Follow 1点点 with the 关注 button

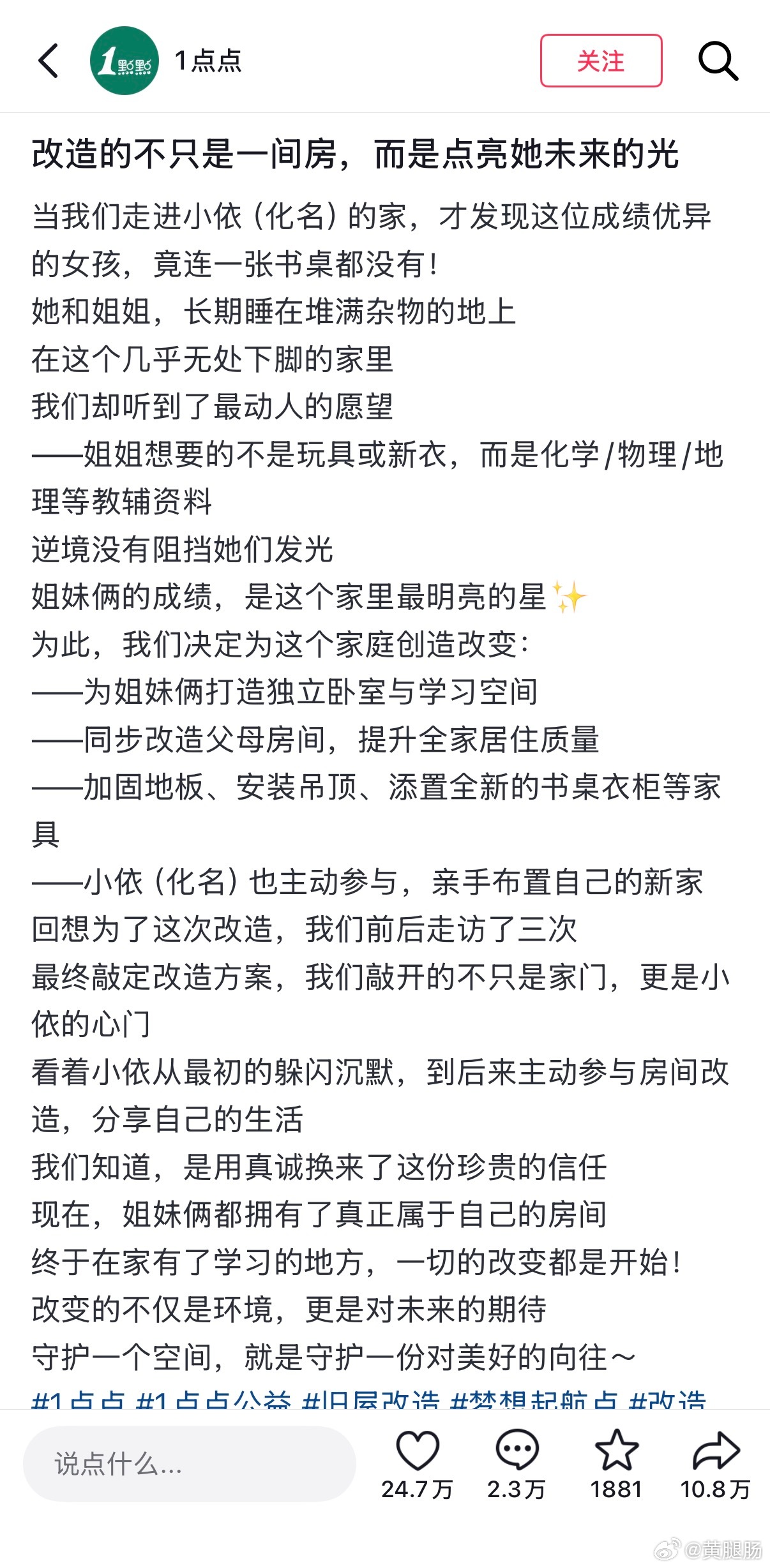[x=601, y=61]
